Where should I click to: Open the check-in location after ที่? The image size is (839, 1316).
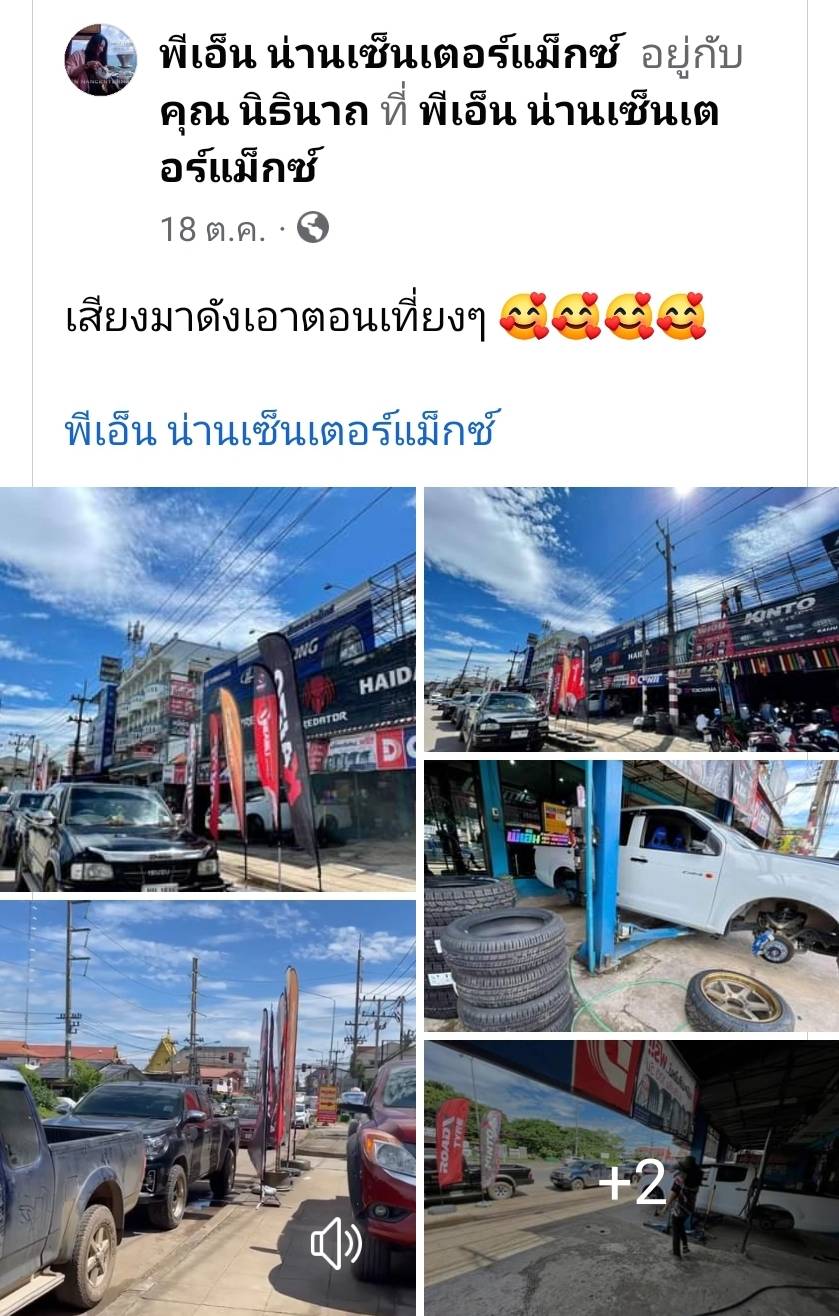567,112
